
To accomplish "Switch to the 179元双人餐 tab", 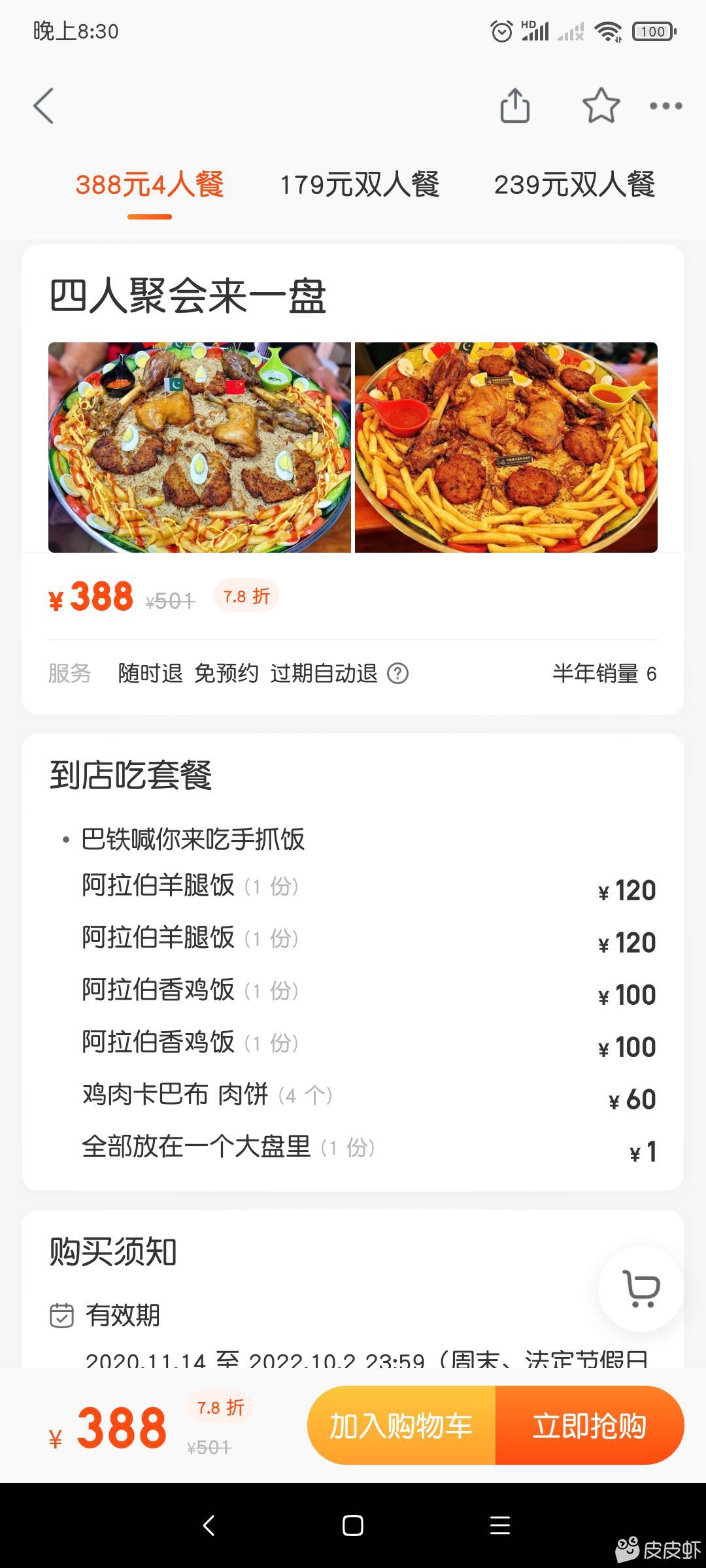I will 360,185.
